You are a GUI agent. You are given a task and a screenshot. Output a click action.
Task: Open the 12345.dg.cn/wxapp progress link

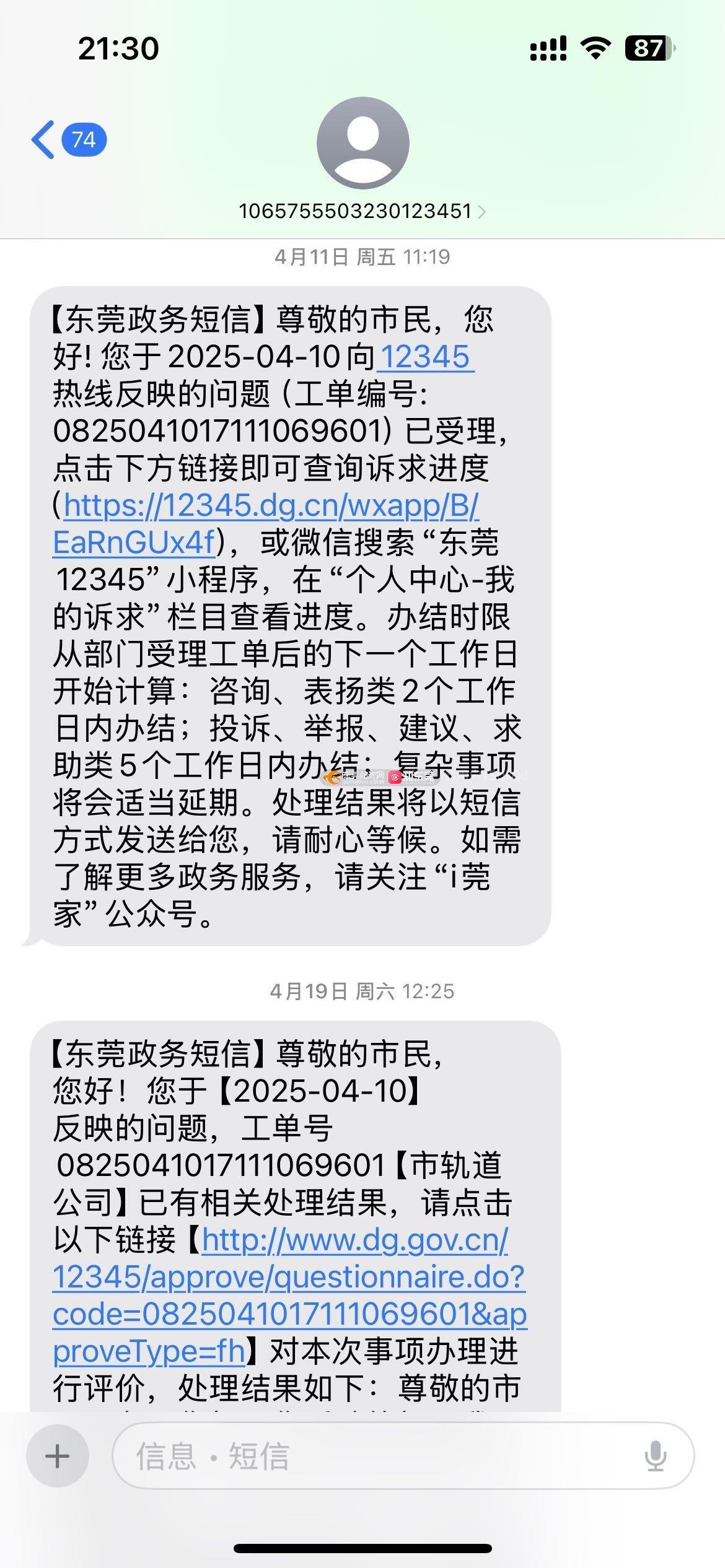coord(266,524)
